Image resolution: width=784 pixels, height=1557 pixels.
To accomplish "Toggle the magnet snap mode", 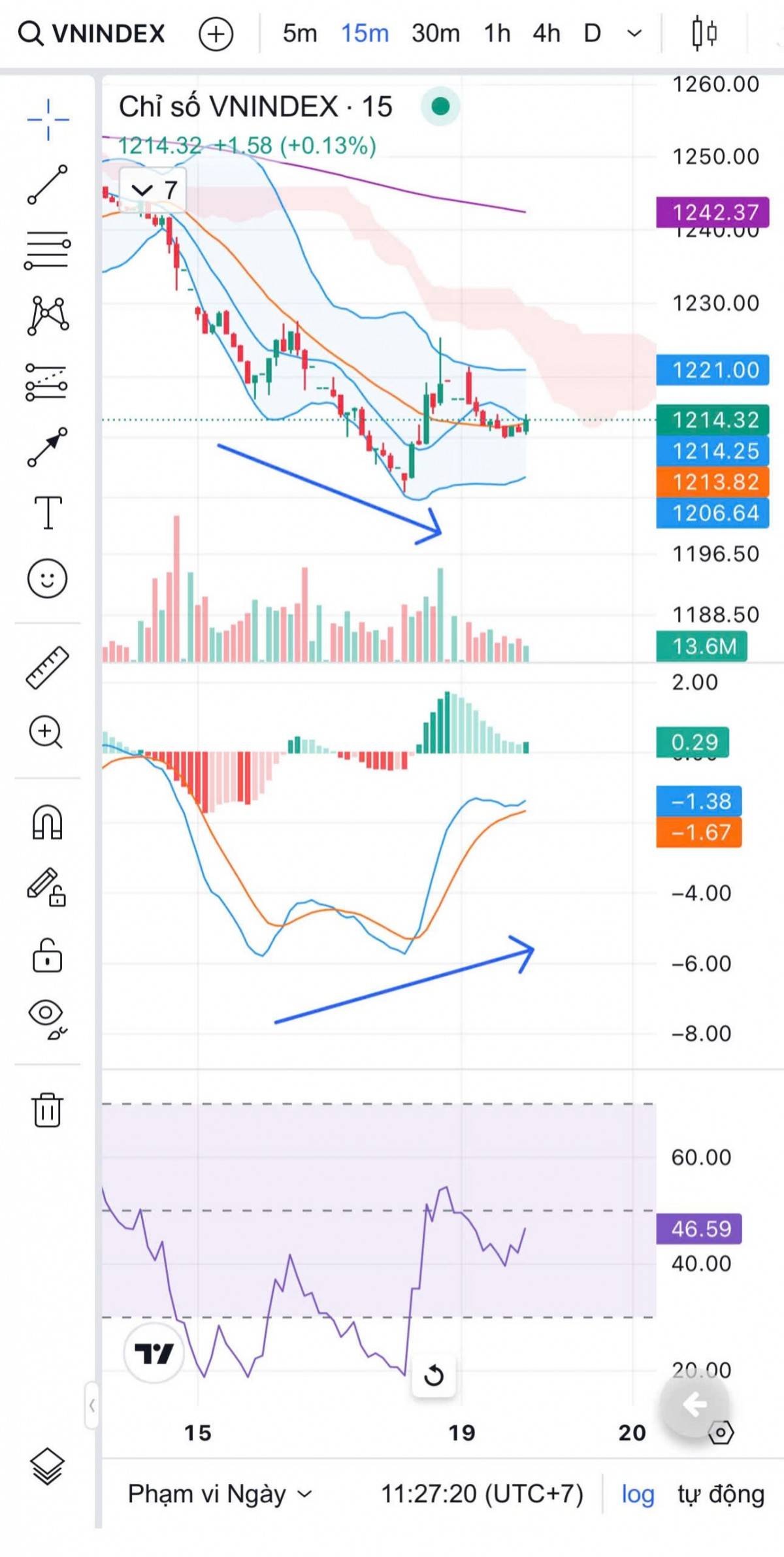I will pyautogui.click(x=47, y=822).
